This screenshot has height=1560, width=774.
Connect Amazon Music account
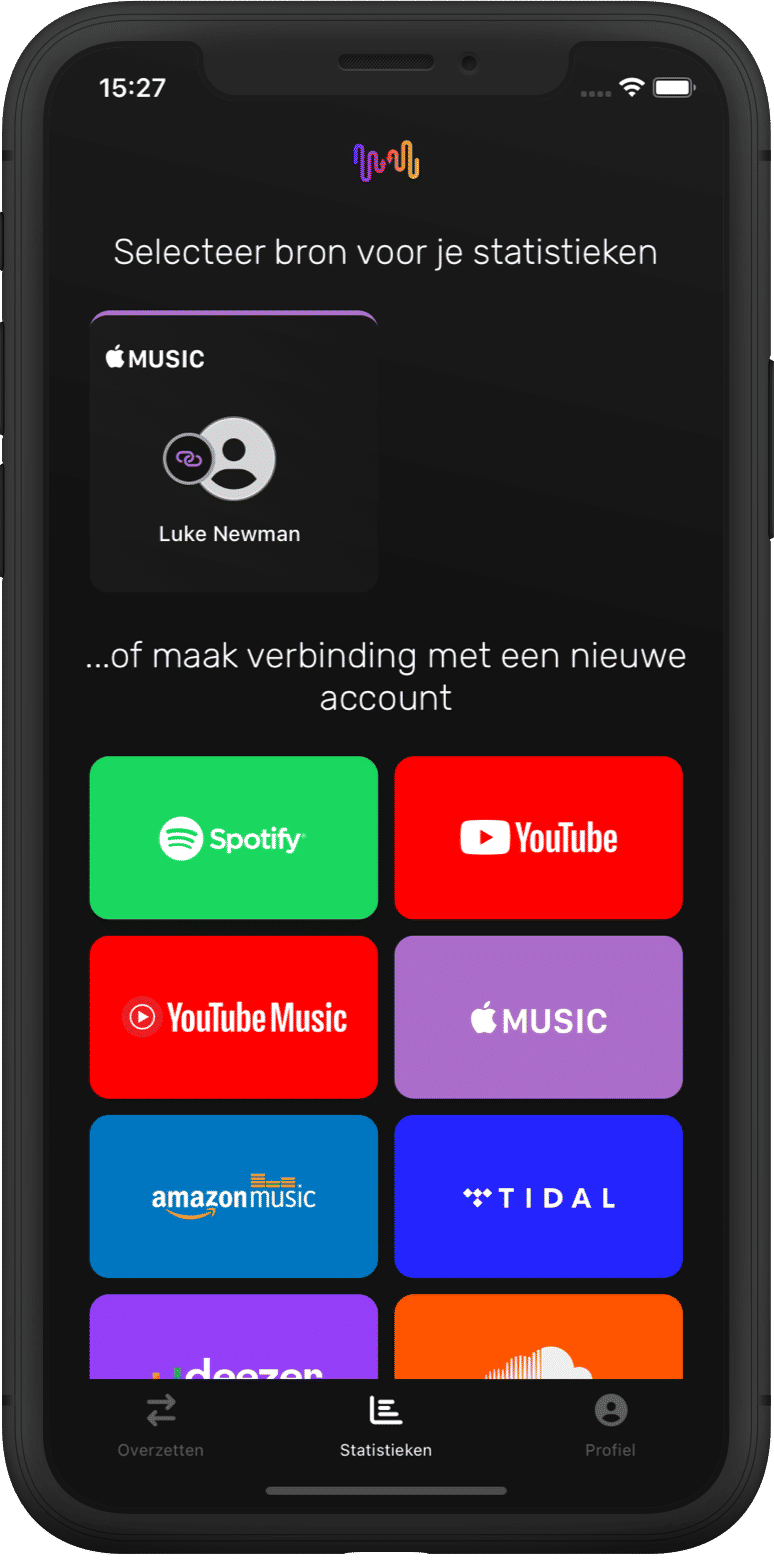click(233, 1196)
